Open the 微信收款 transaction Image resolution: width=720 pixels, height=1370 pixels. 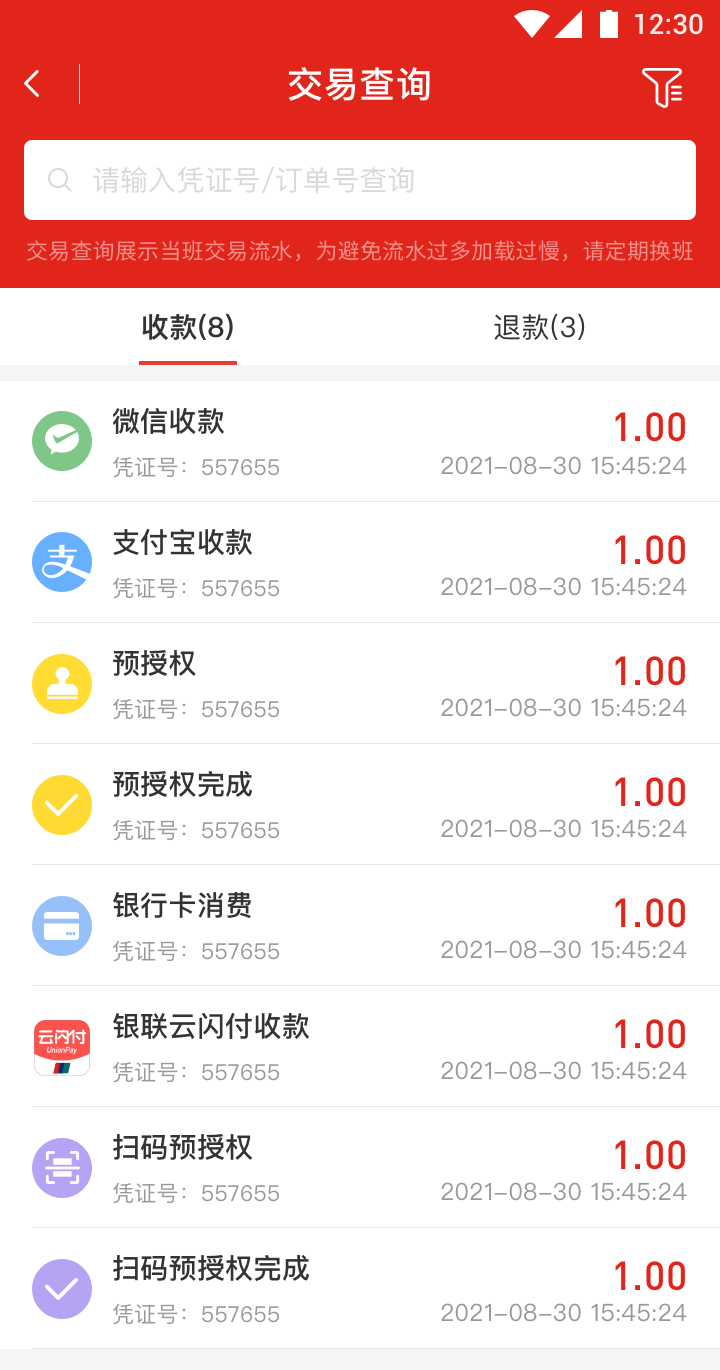360,441
